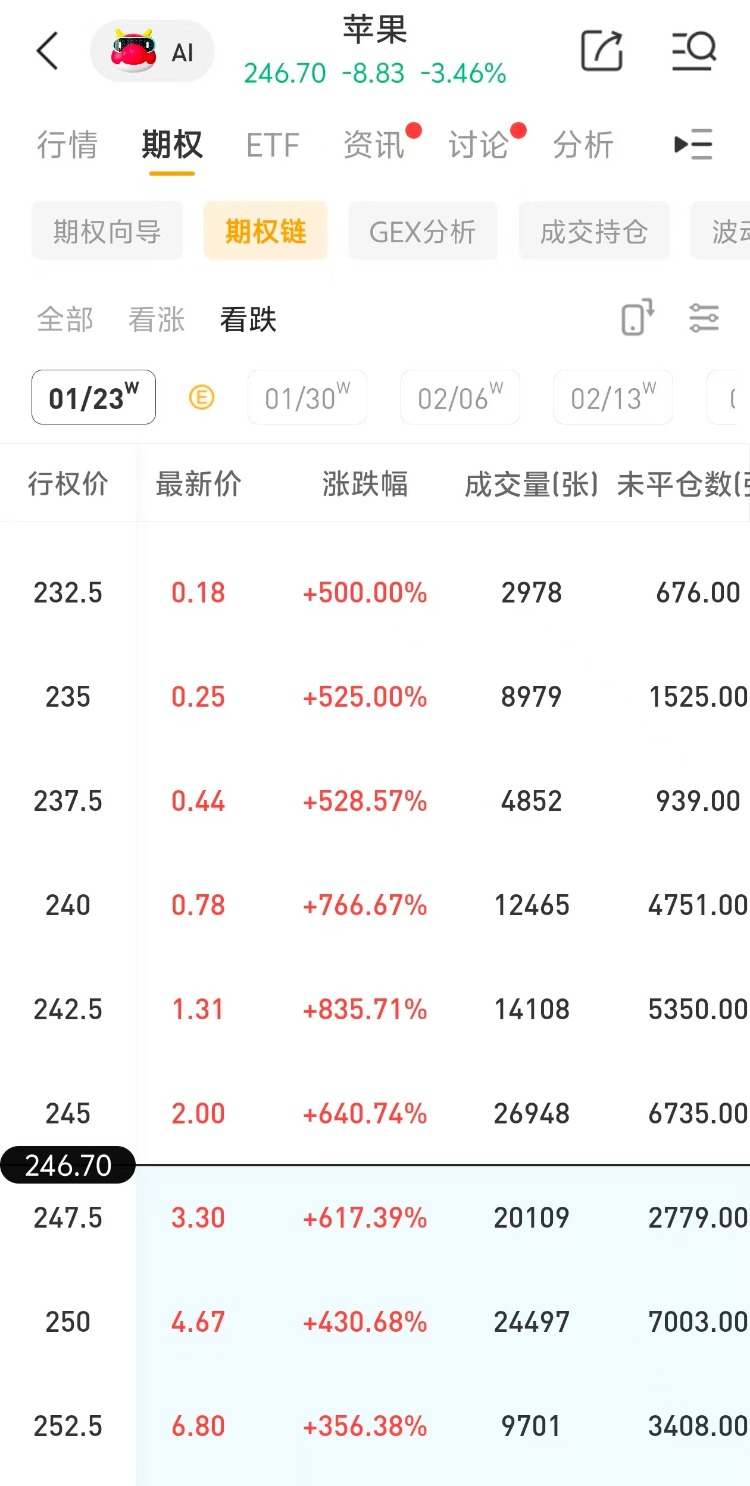The width and height of the screenshot is (750, 1486).
Task: Expand the tab list menu icon
Action: [693, 145]
